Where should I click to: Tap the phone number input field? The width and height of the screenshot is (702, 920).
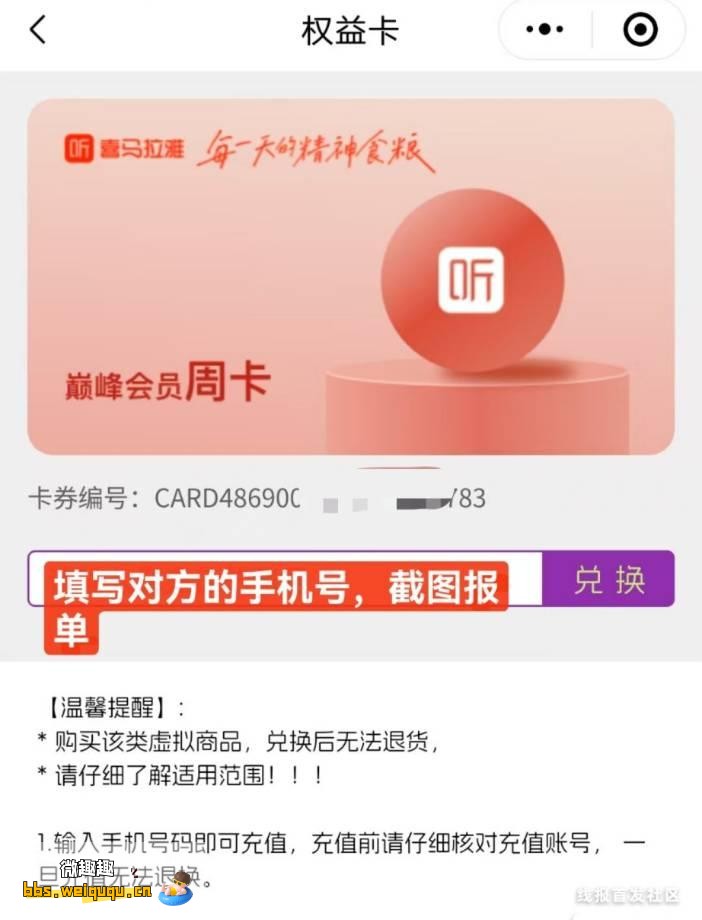[284, 580]
